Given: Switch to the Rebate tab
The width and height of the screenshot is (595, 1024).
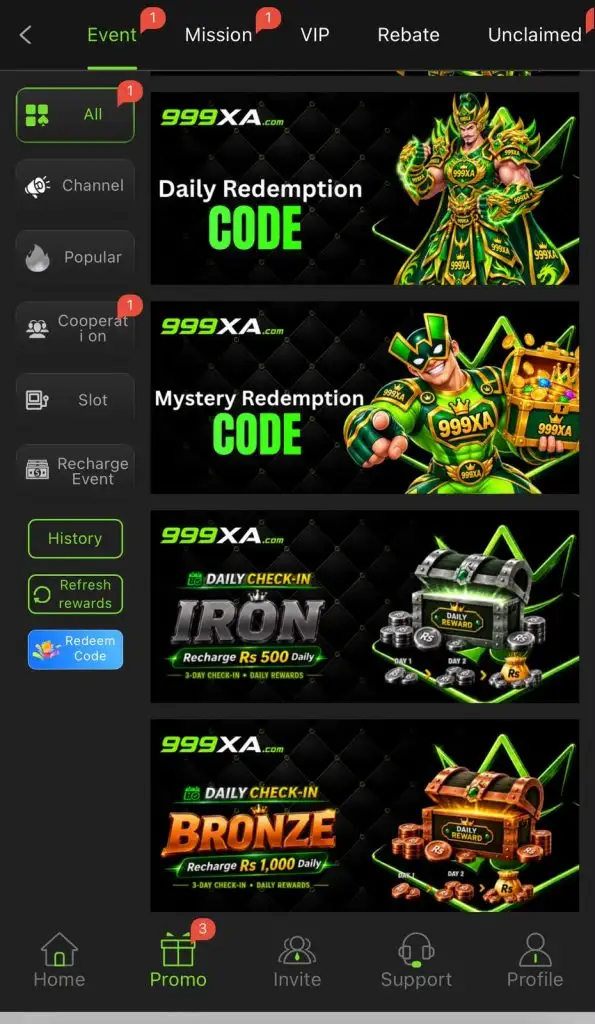Looking at the screenshot, I should [x=408, y=35].
